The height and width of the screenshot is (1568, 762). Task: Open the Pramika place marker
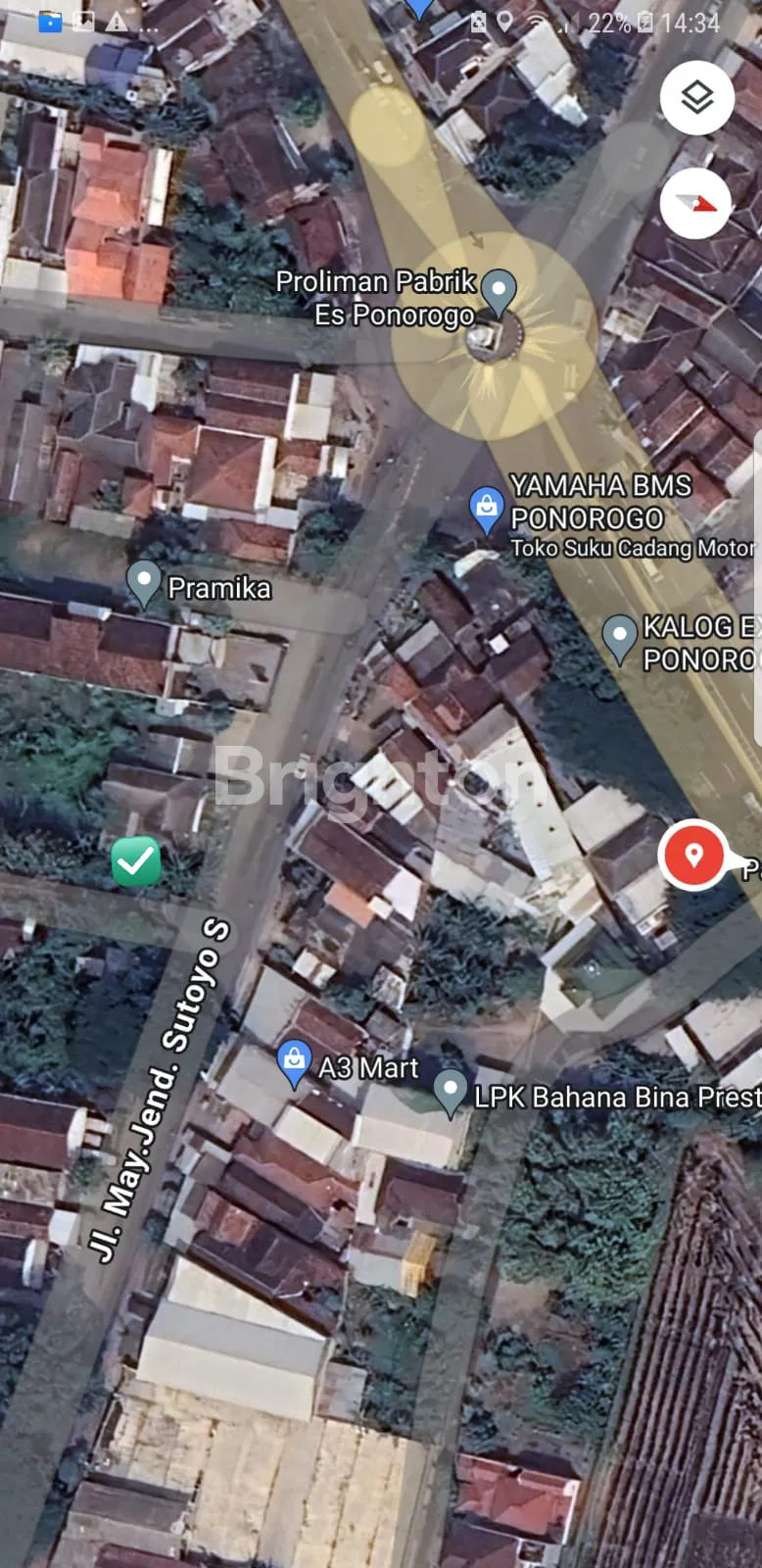[x=144, y=582]
